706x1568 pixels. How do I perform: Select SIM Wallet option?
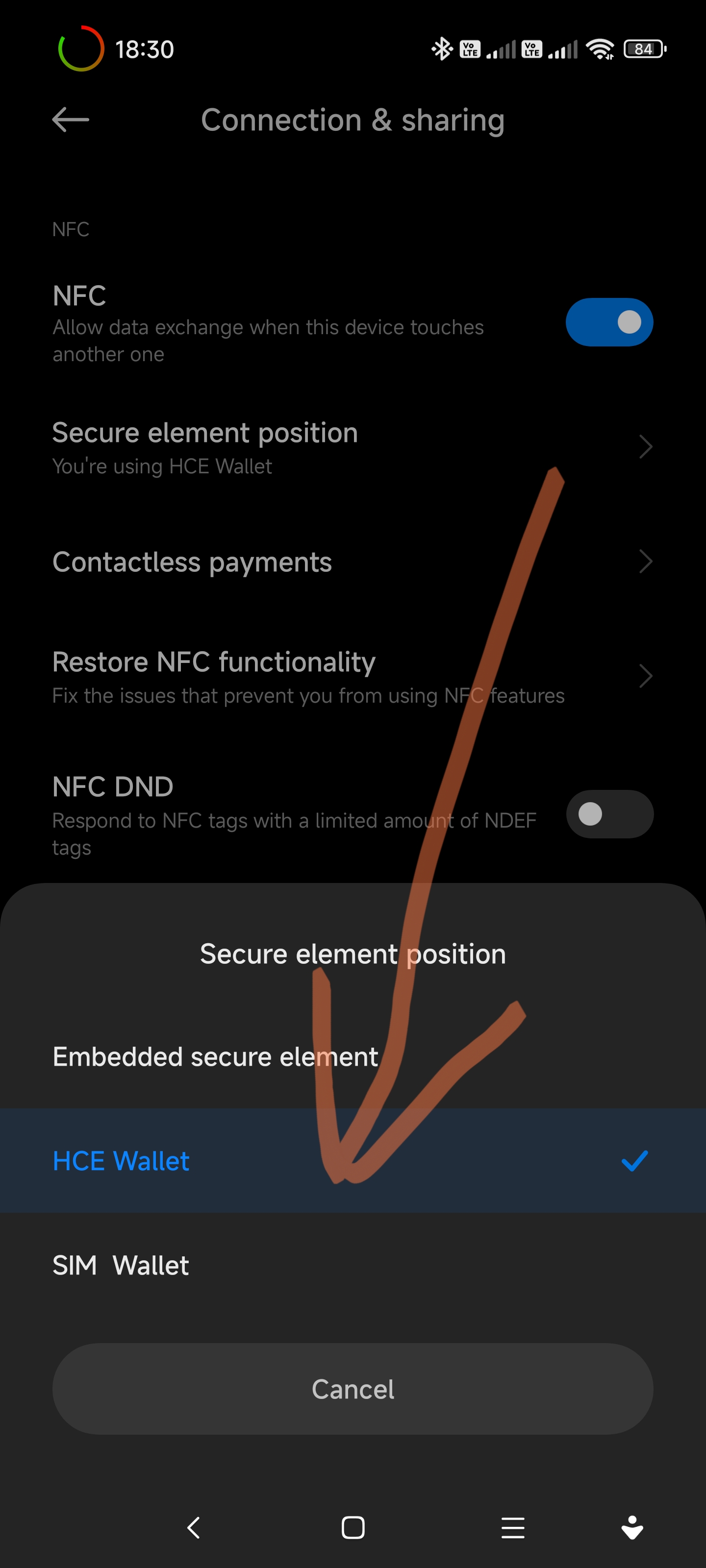(353, 1265)
